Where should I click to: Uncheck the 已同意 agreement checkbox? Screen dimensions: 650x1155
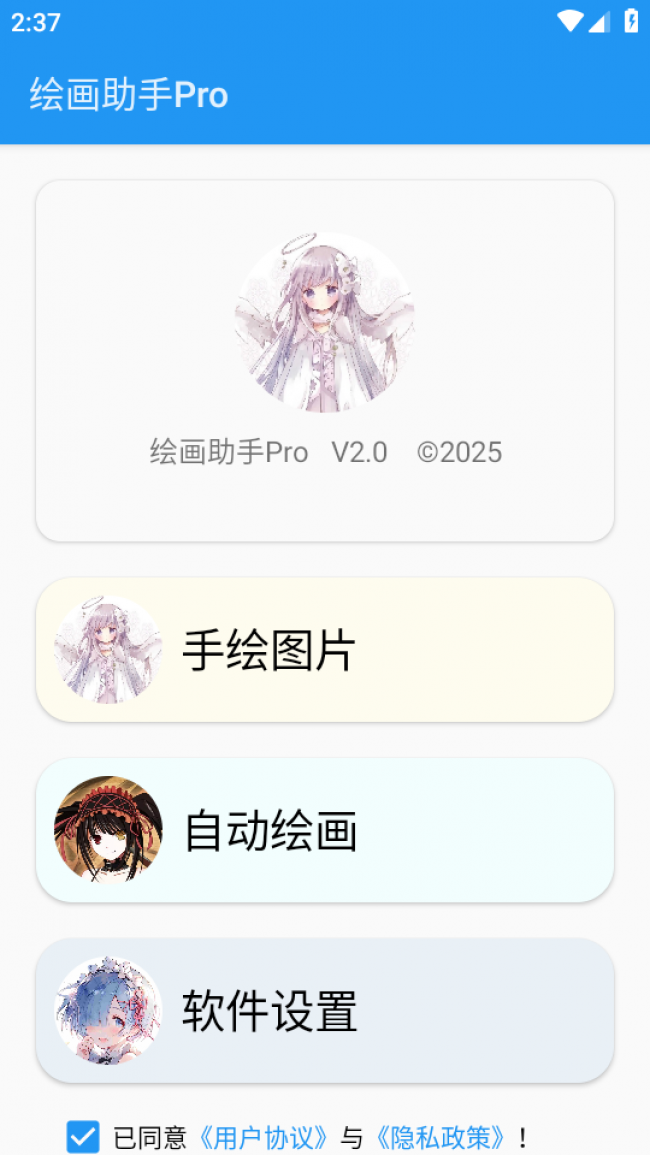(x=83, y=1137)
